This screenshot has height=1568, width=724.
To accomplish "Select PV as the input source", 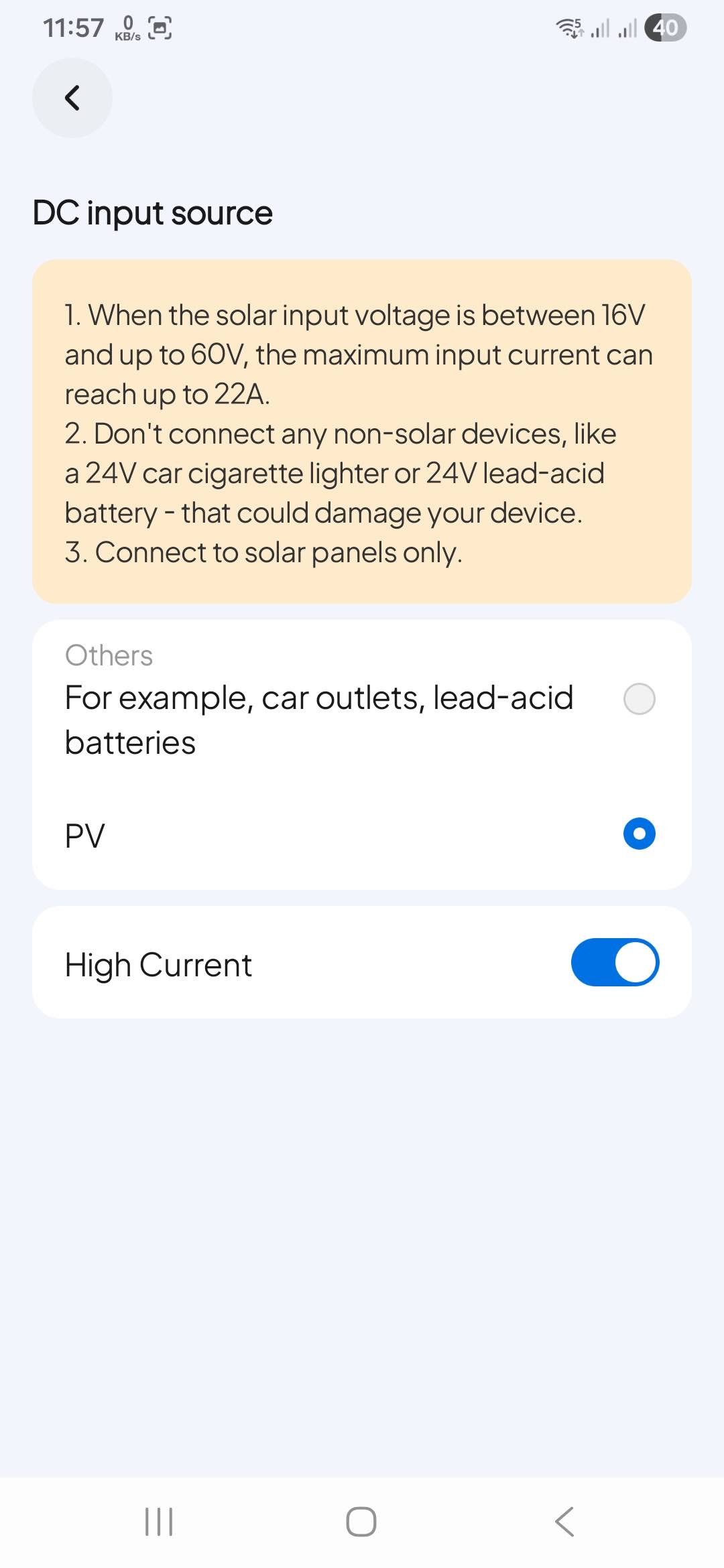I will coord(639,834).
